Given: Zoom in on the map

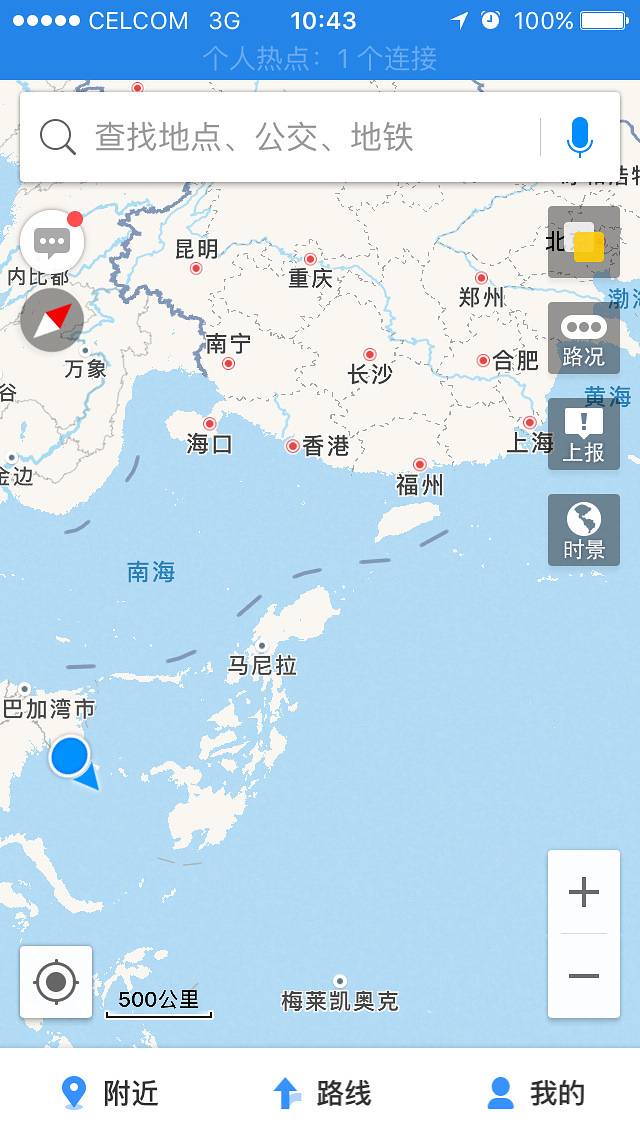Looking at the screenshot, I should tap(584, 892).
